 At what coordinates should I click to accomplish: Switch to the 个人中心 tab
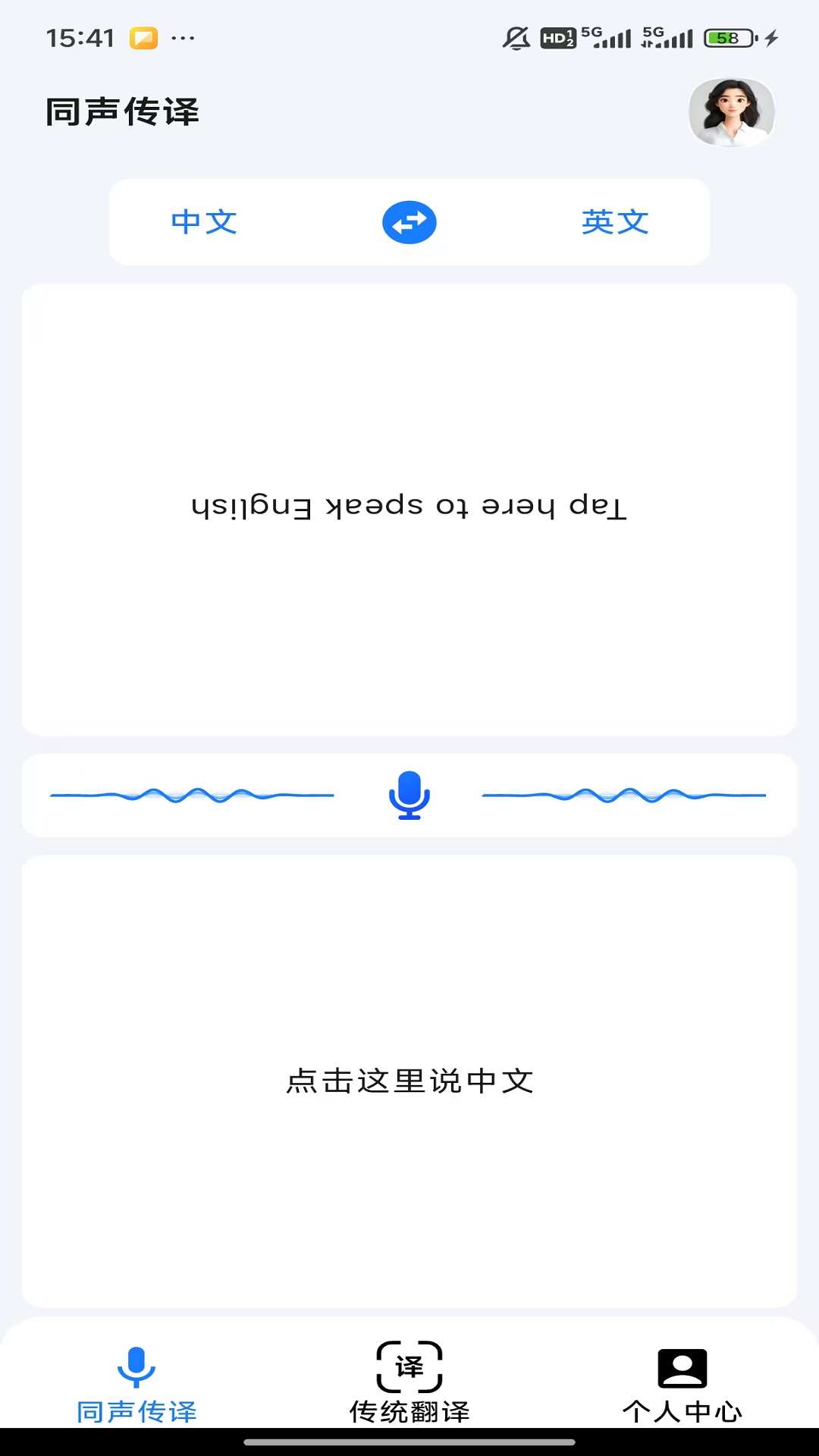(x=683, y=1392)
